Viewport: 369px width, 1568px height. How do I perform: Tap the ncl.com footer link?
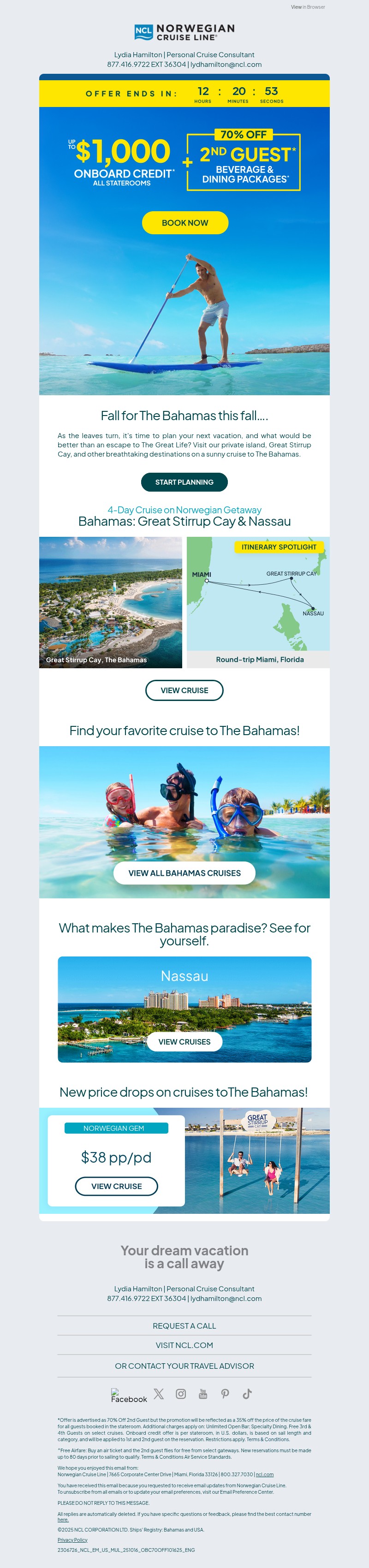point(264,1474)
